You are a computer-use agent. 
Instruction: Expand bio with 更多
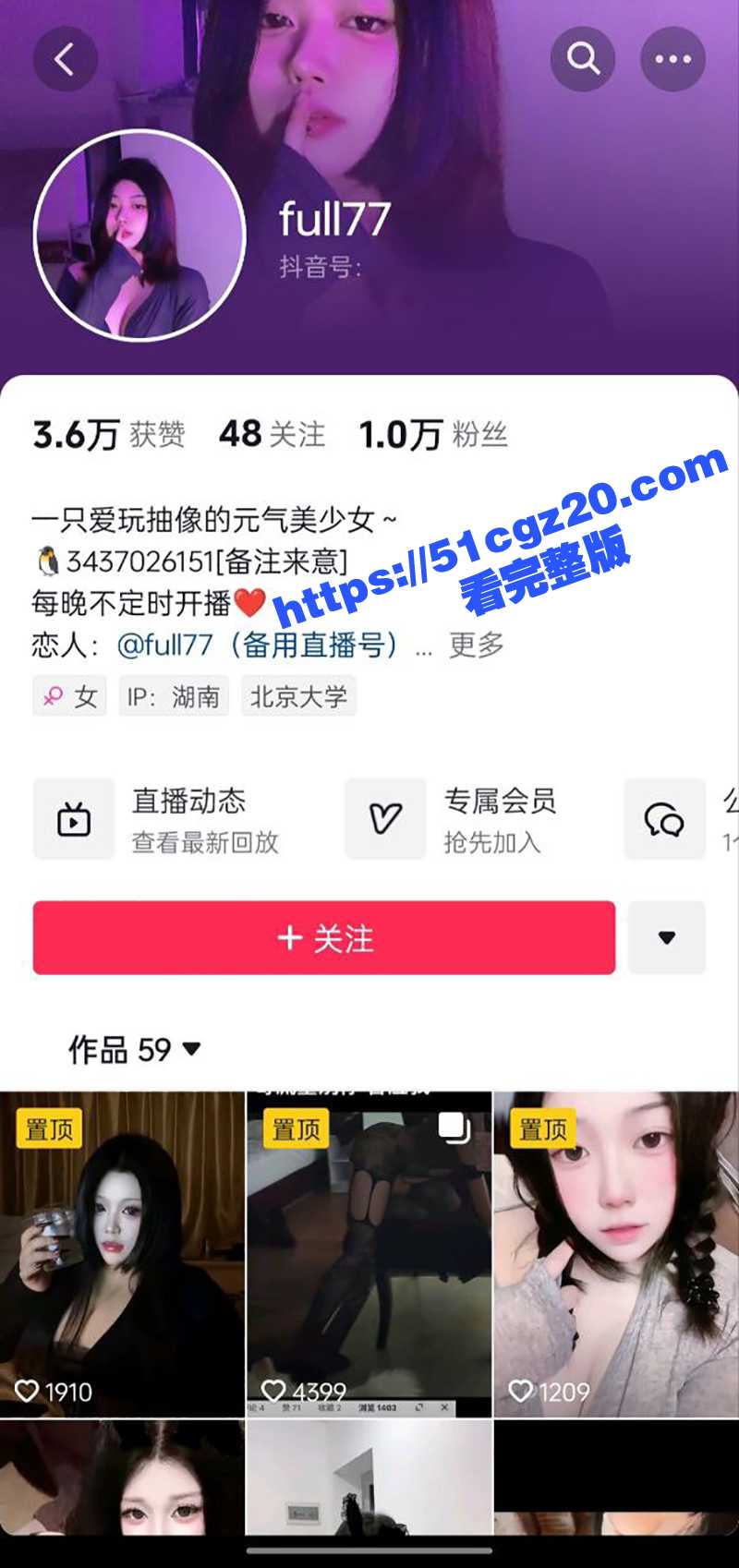(477, 645)
